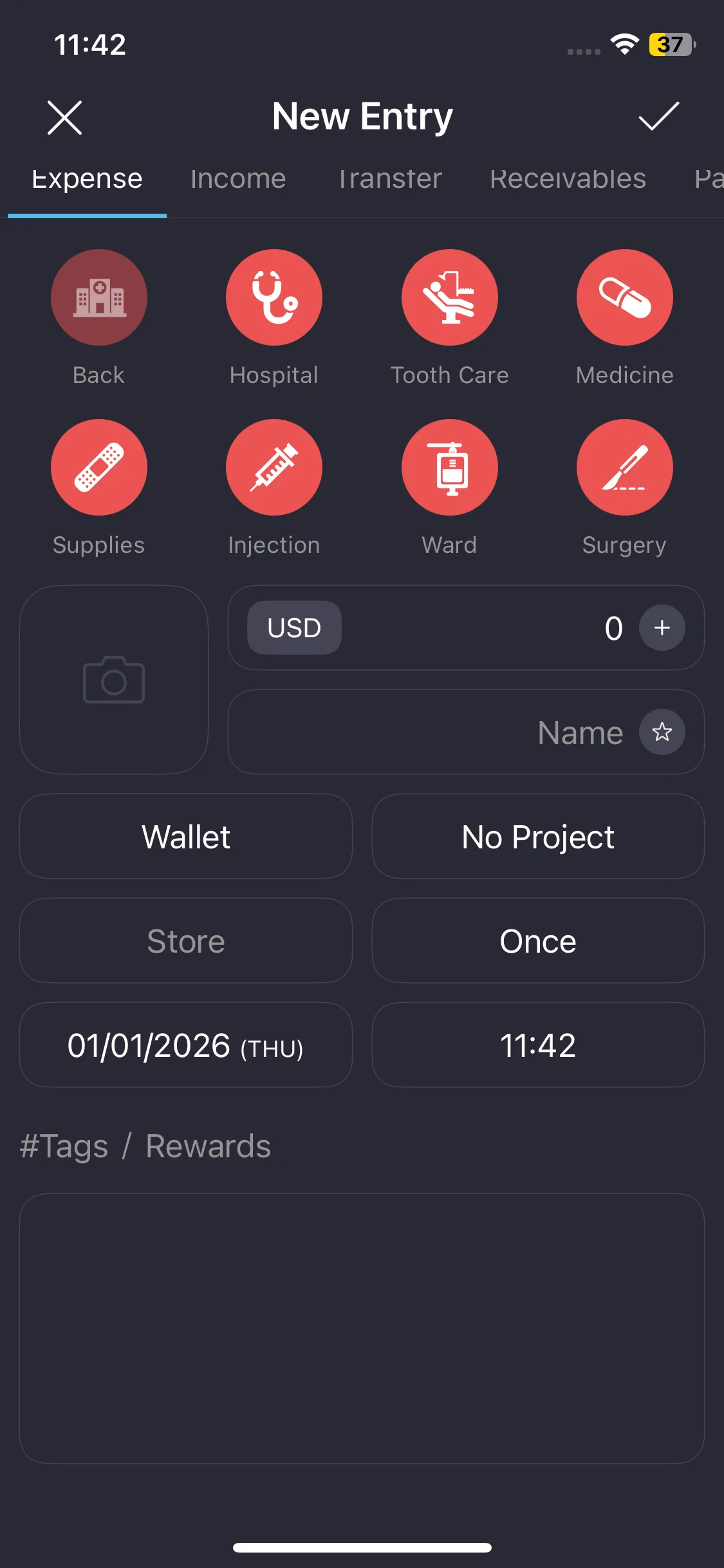Image resolution: width=724 pixels, height=1568 pixels.
Task: Change the Wallet account
Action: (186, 836)
